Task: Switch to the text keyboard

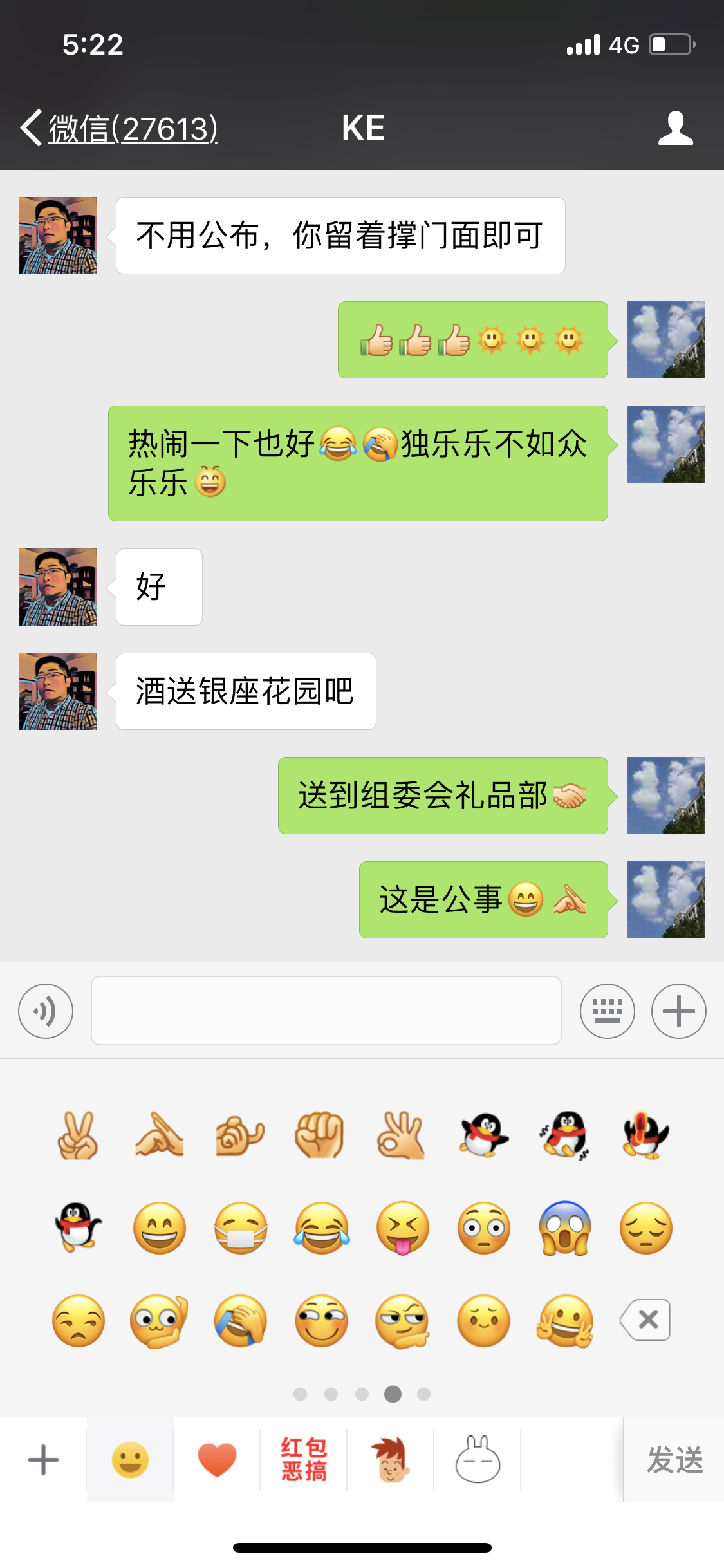Action: coord(607,1011)
